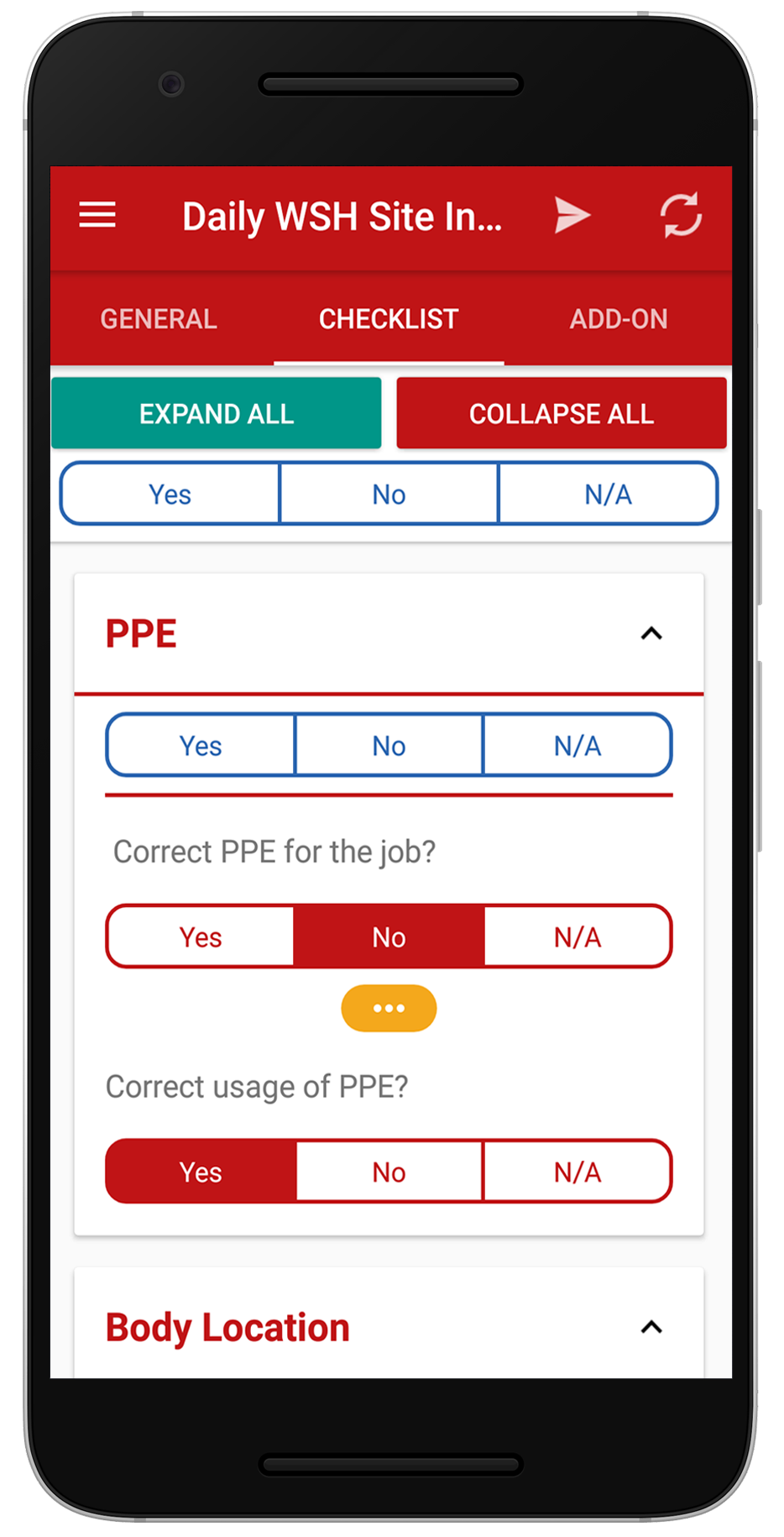Tap the Expand All button
This screenshot has width=784, height=1537.
click(217, 413)
